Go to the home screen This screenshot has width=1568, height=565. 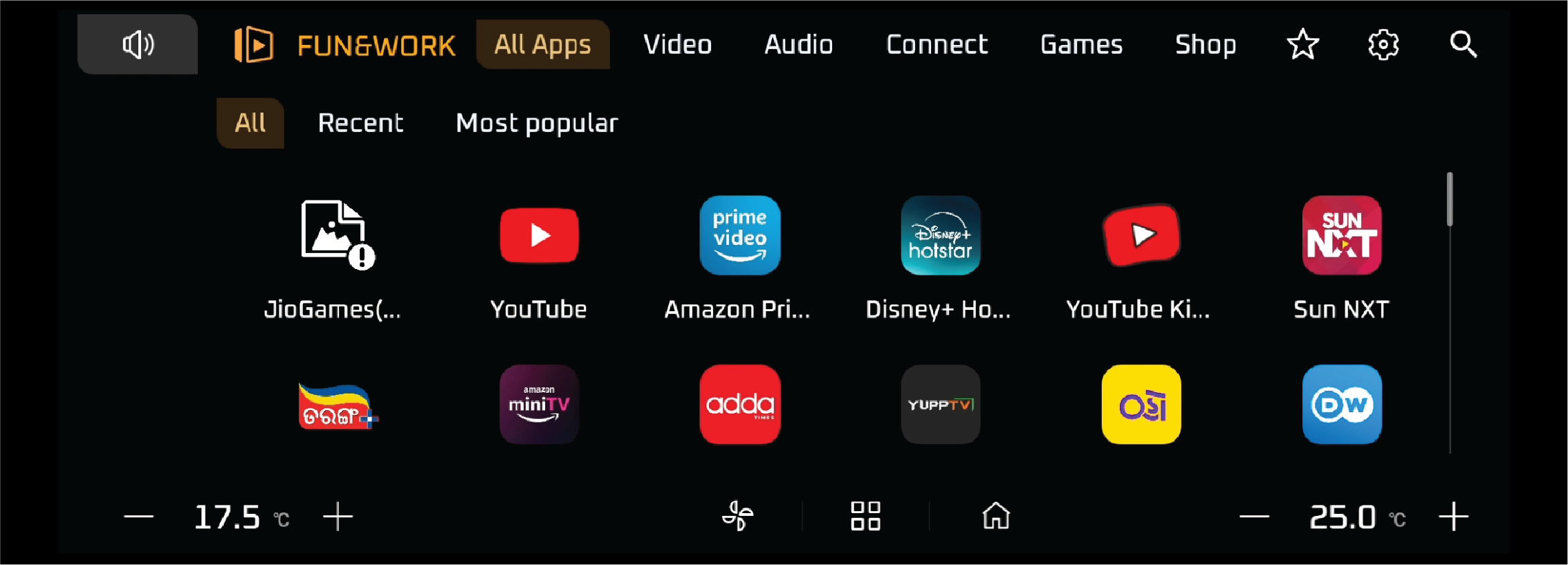(x=996, y=516)
